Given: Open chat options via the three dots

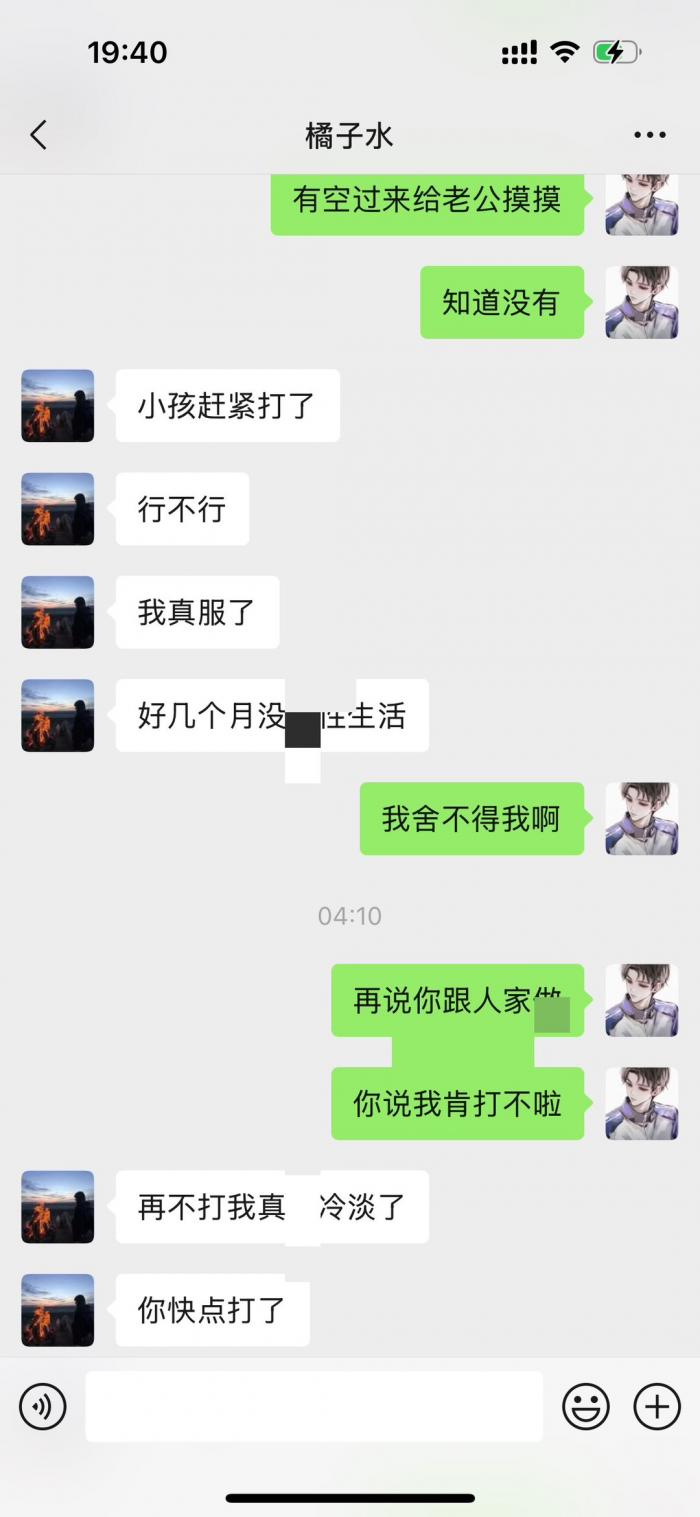Looking at the screenshot, I should click(649, 135).
